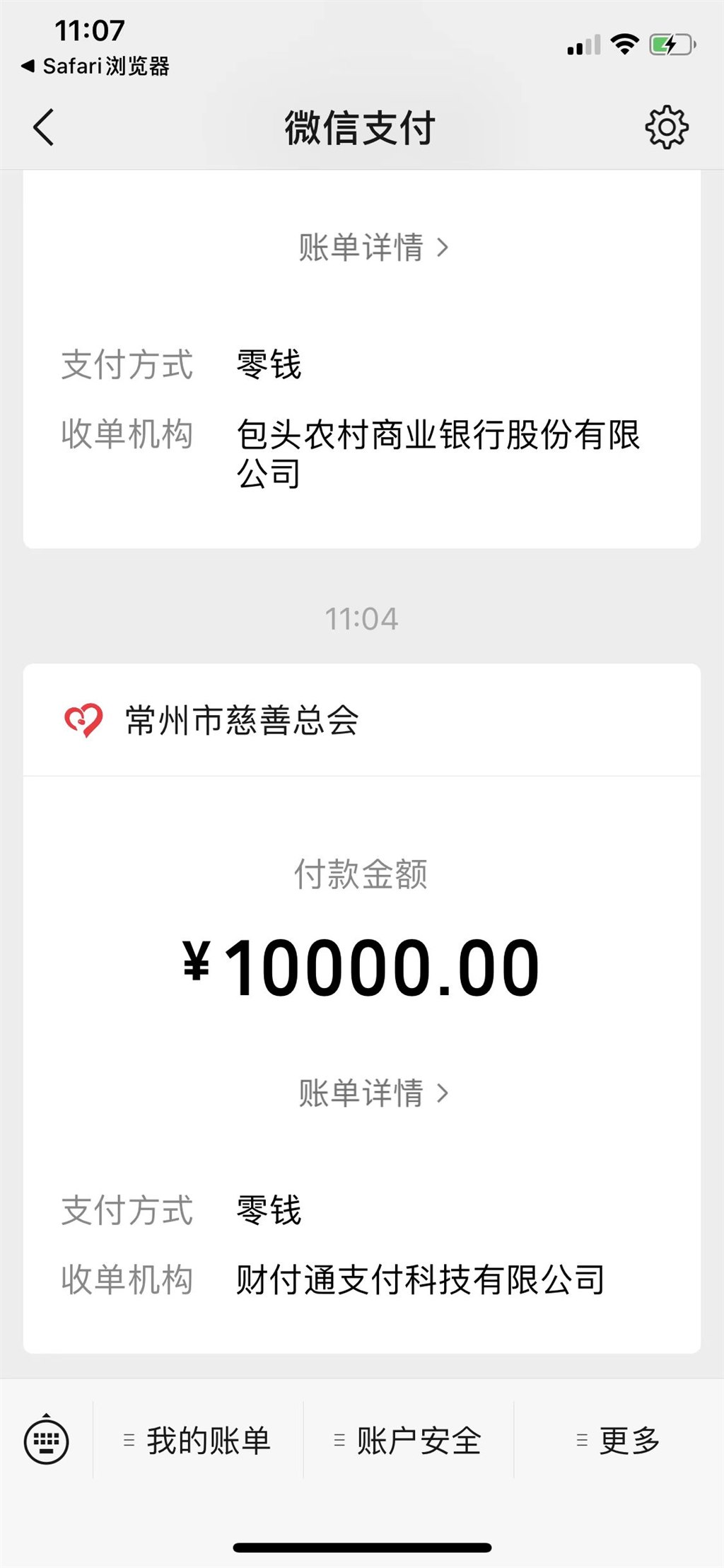
Task: Switch to the keyboard input icon
Action: click(x=47, y=1441)
